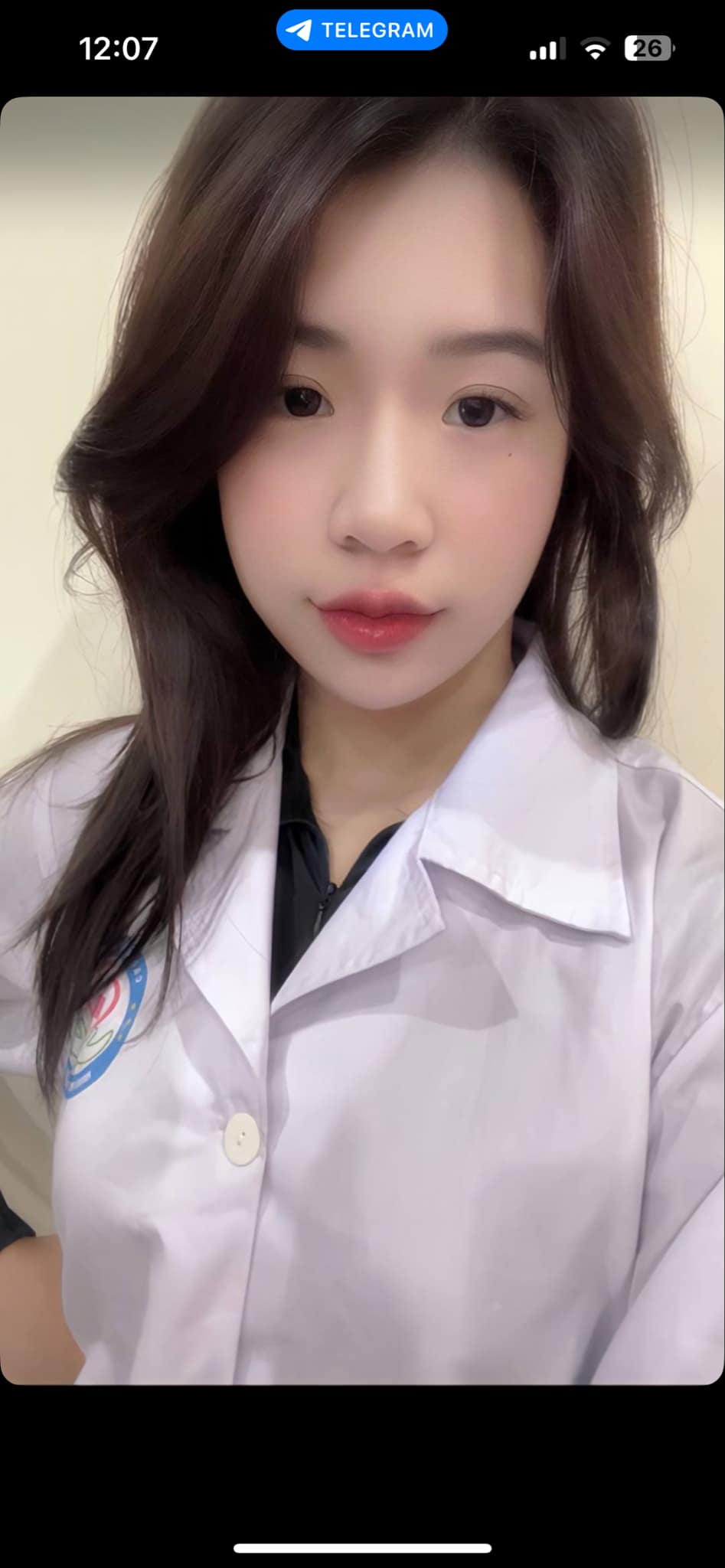Return to Telegram via the status bar pill
Viewport: 725px width, 1568px height.
(361, 31)
